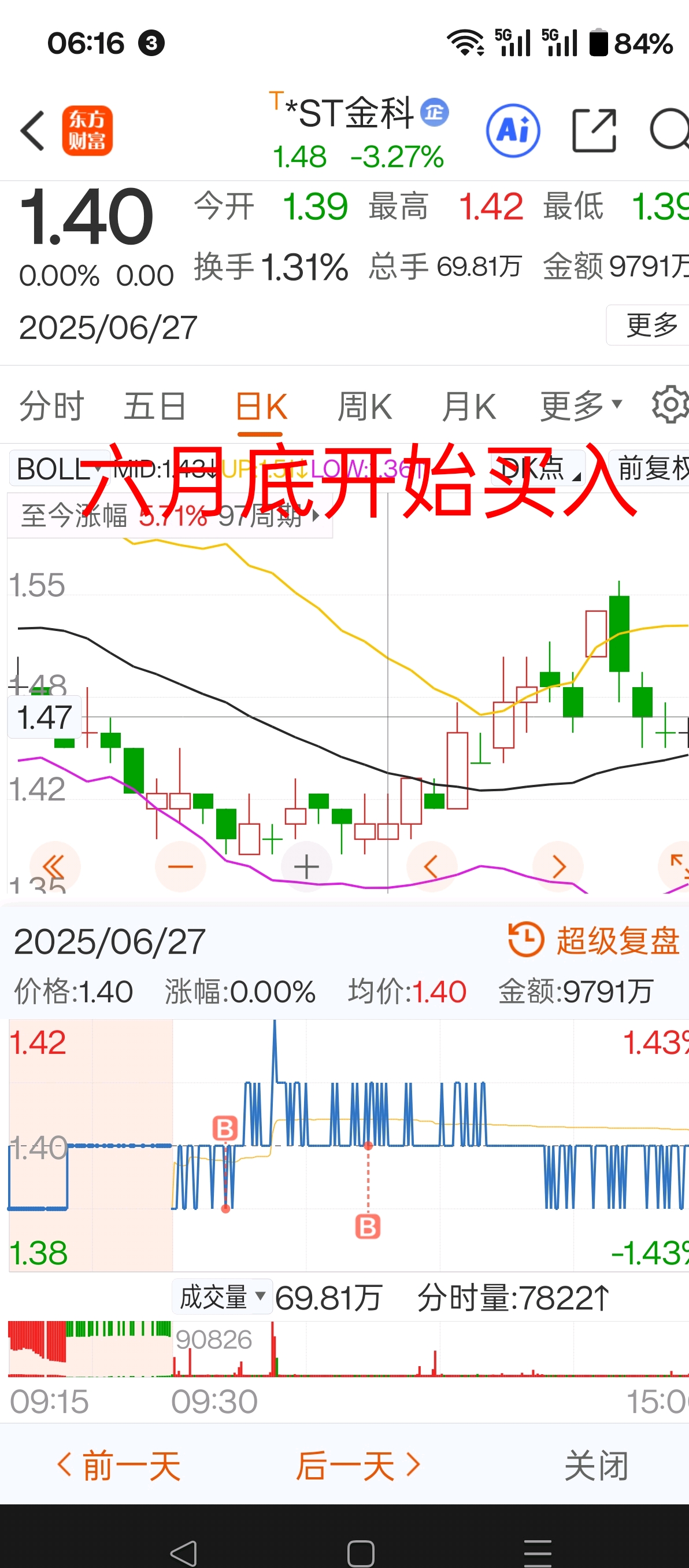Expand the 更多 chart period dropdown
This screenshot has width=689, height=1568.
click(x=581, y=405)
